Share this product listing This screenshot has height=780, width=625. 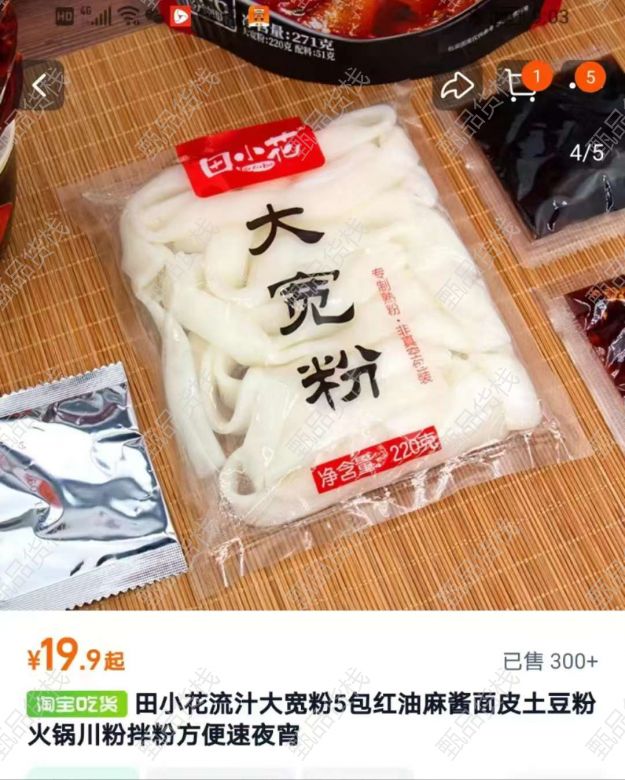coord(458,86)
